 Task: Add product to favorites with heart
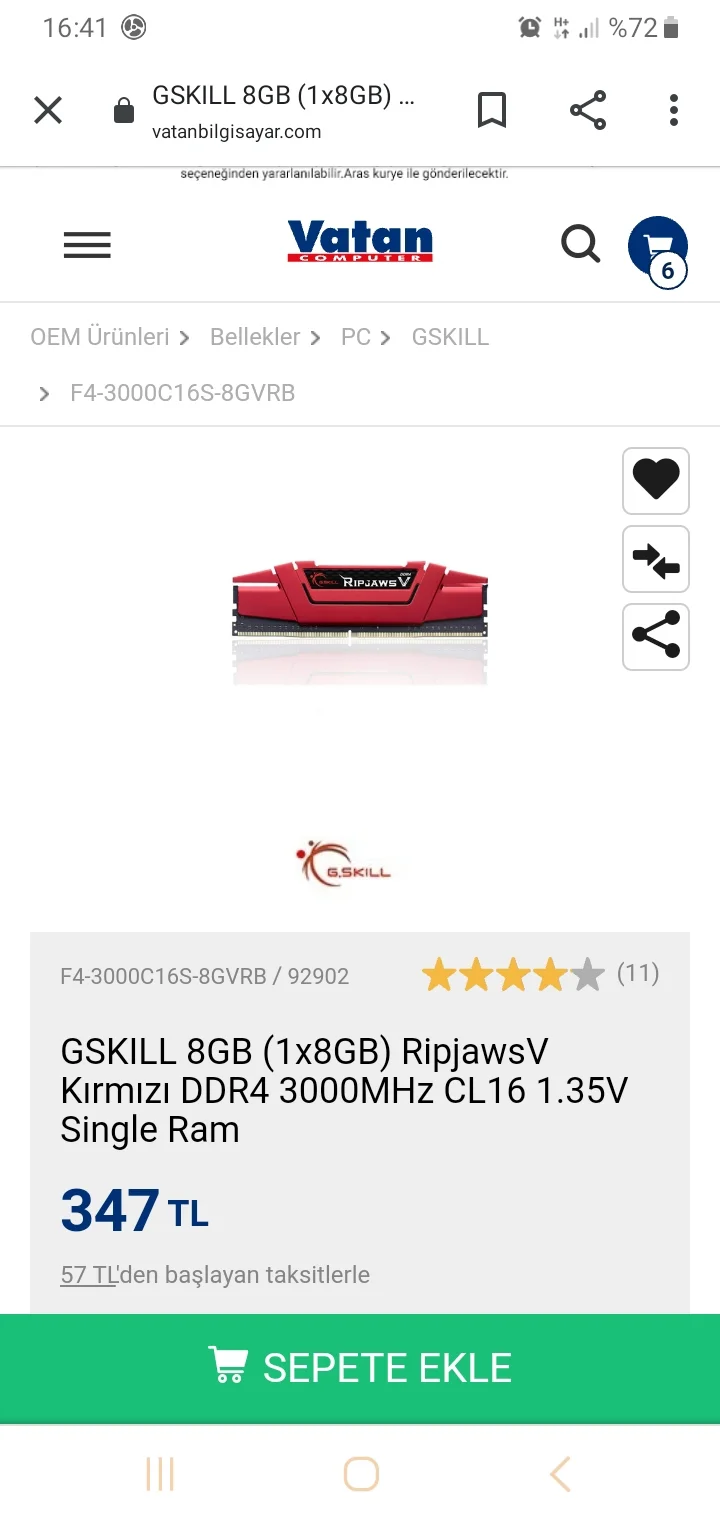(x=656, y=481)
